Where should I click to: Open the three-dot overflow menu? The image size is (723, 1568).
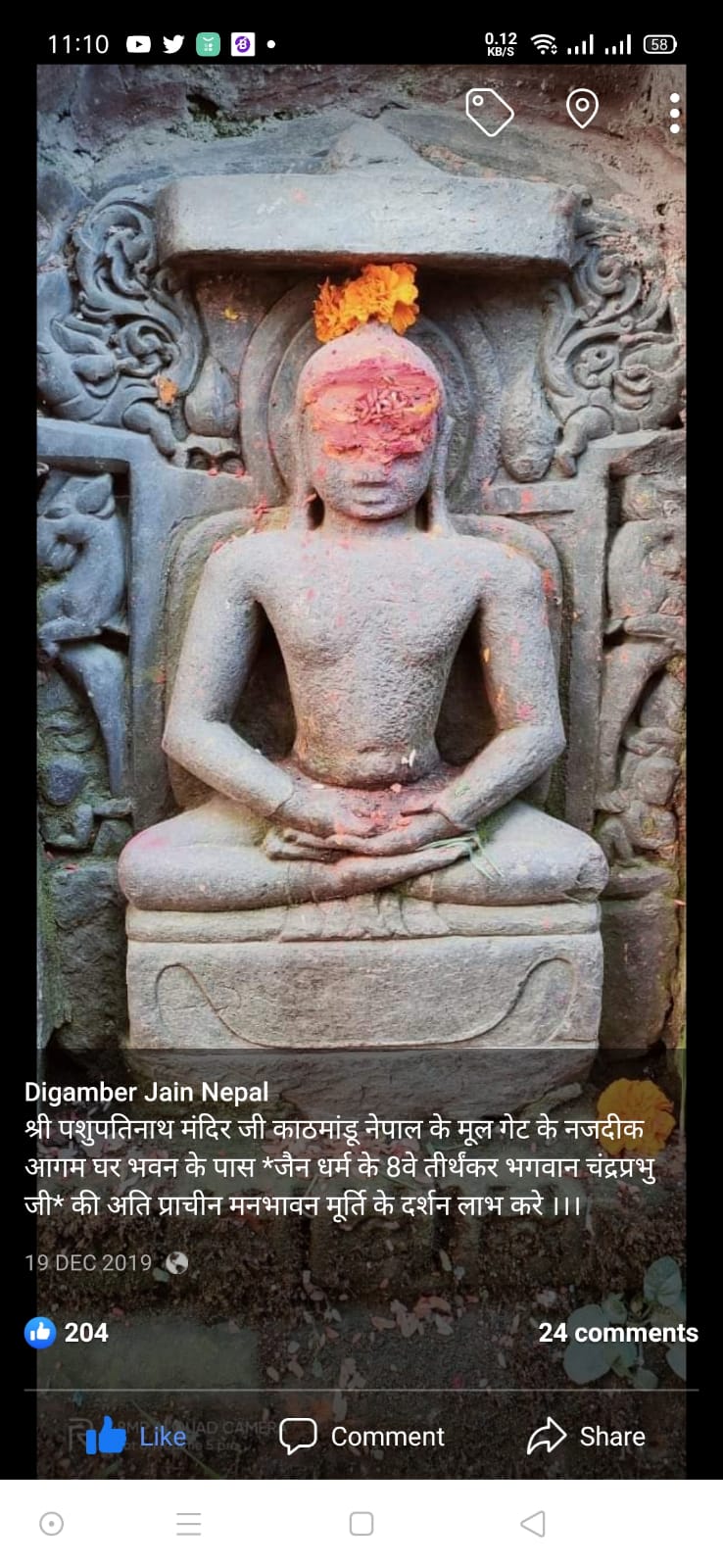[x=674, y=114]
